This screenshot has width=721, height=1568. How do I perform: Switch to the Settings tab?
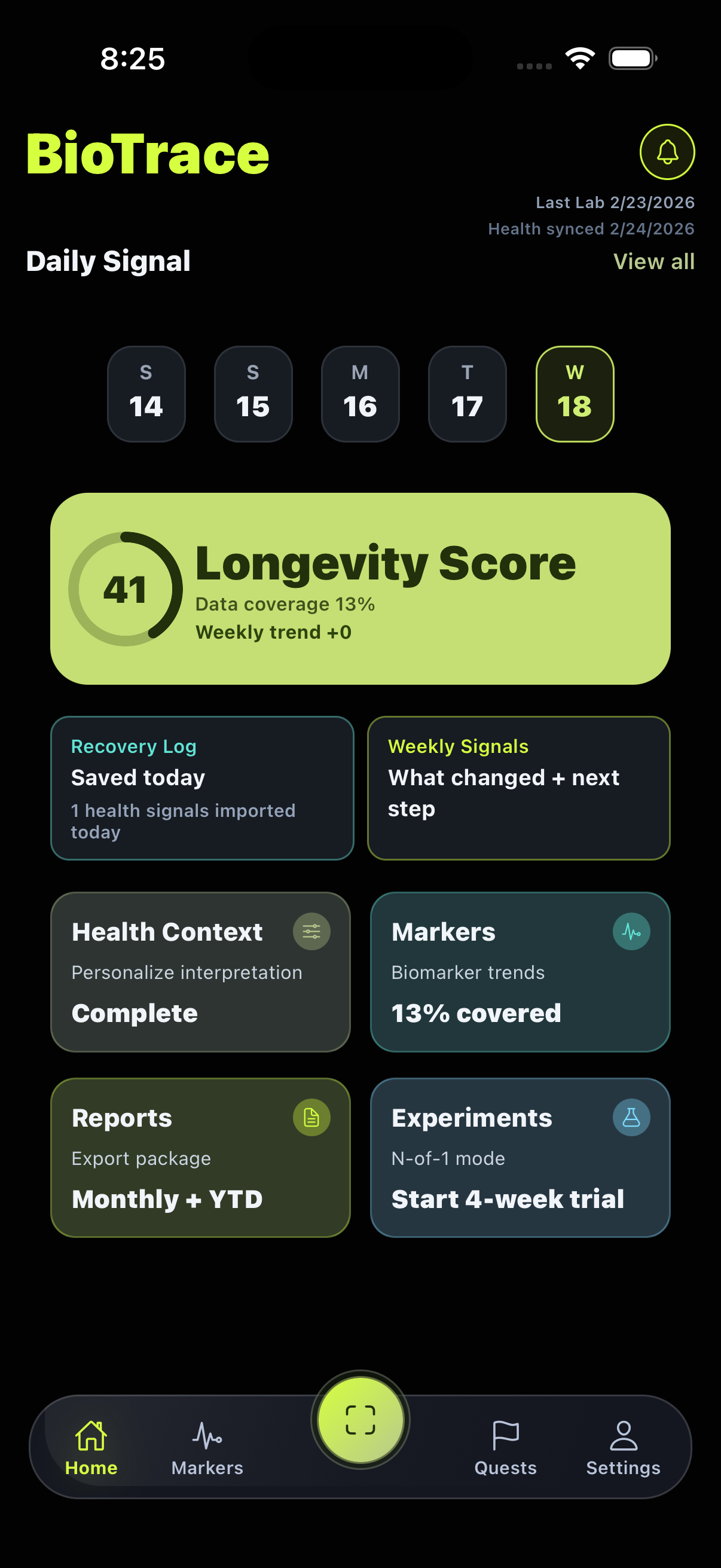622,1452
